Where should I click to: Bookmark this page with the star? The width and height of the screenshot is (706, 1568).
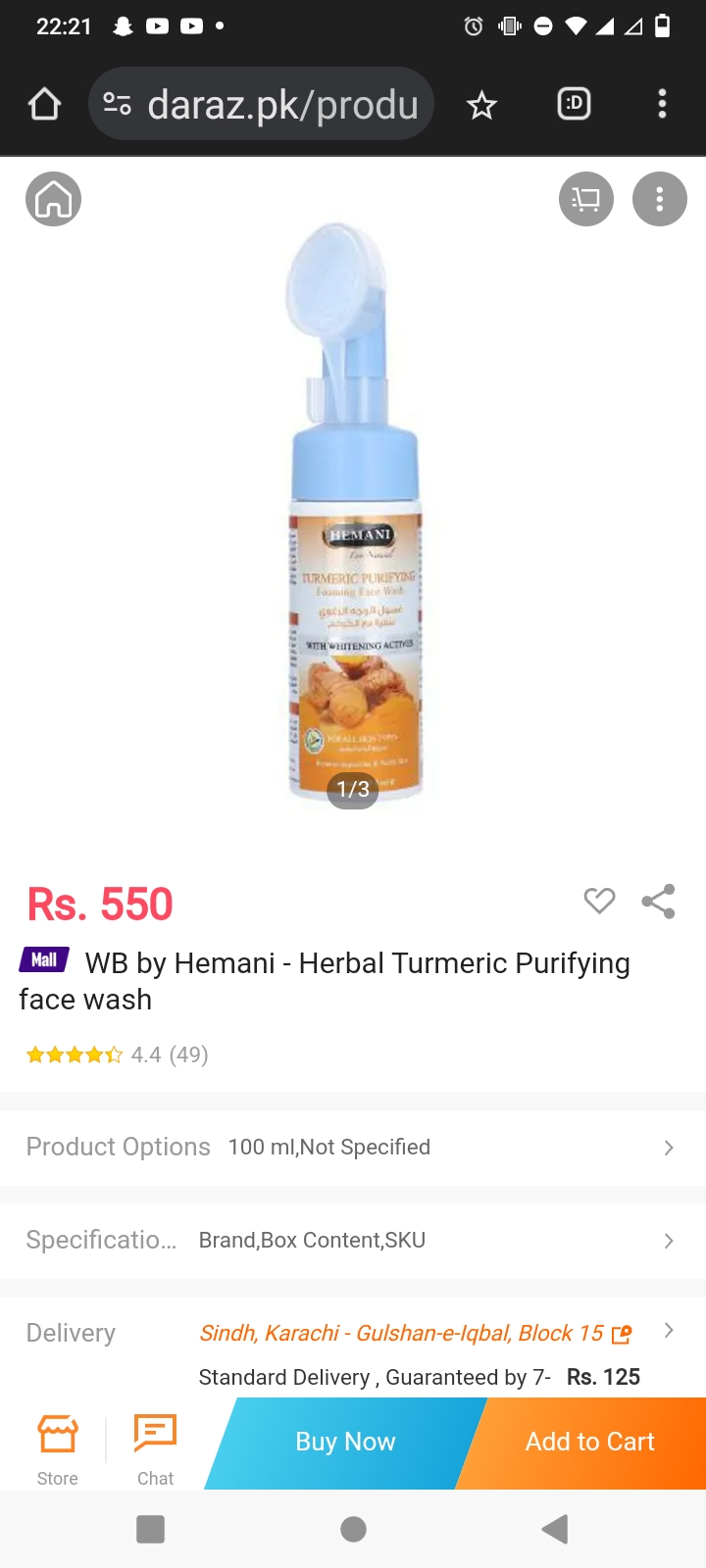[x=480, y=104]
